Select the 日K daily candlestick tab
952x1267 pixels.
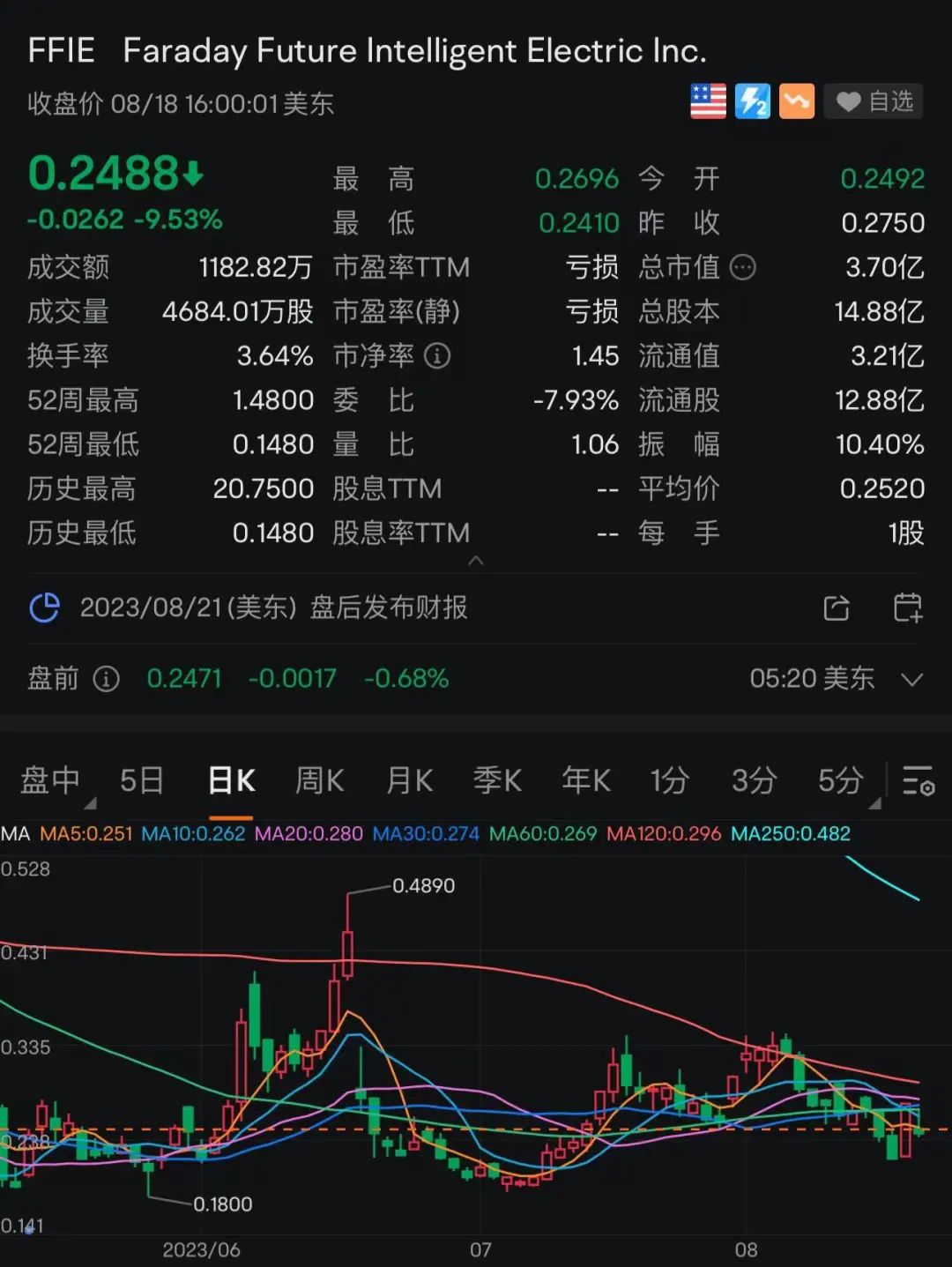tap(231, 780)
